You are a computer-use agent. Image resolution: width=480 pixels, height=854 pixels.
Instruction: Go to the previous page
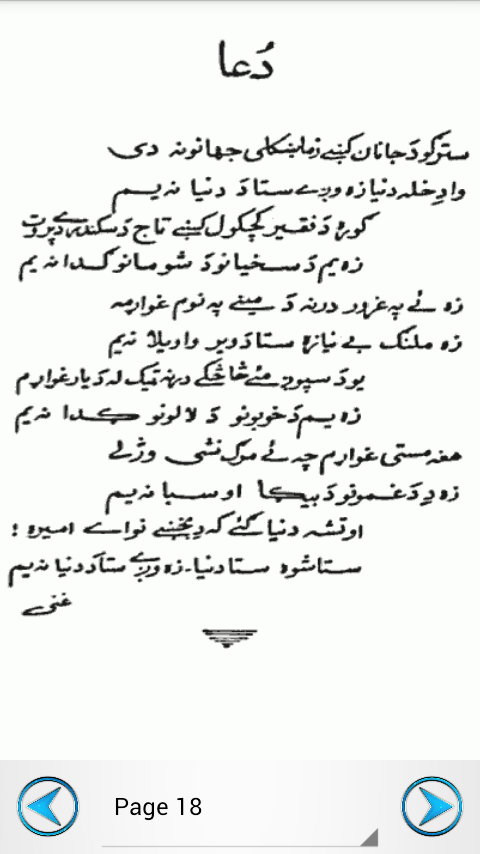[48, 806]
